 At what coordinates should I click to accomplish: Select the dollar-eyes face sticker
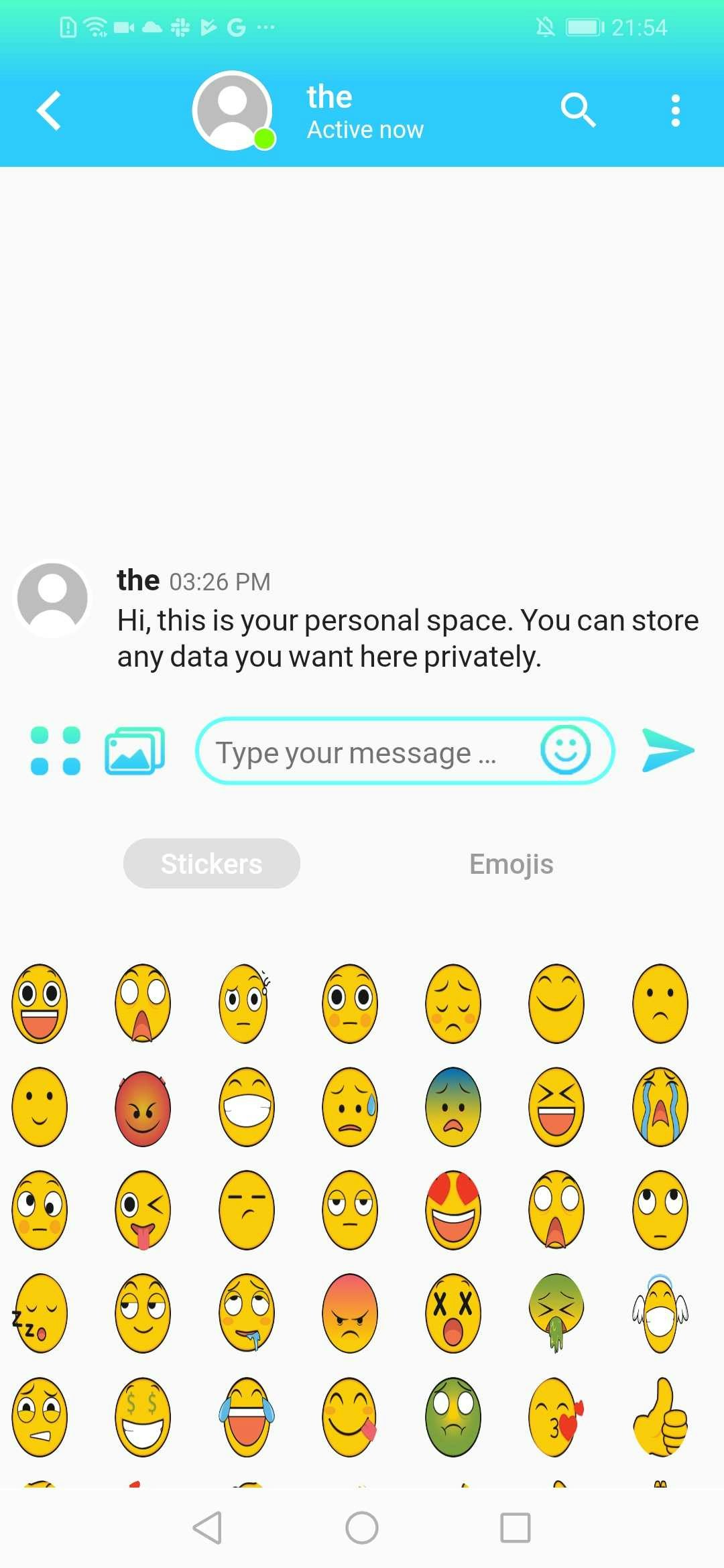pos(142,1417)
